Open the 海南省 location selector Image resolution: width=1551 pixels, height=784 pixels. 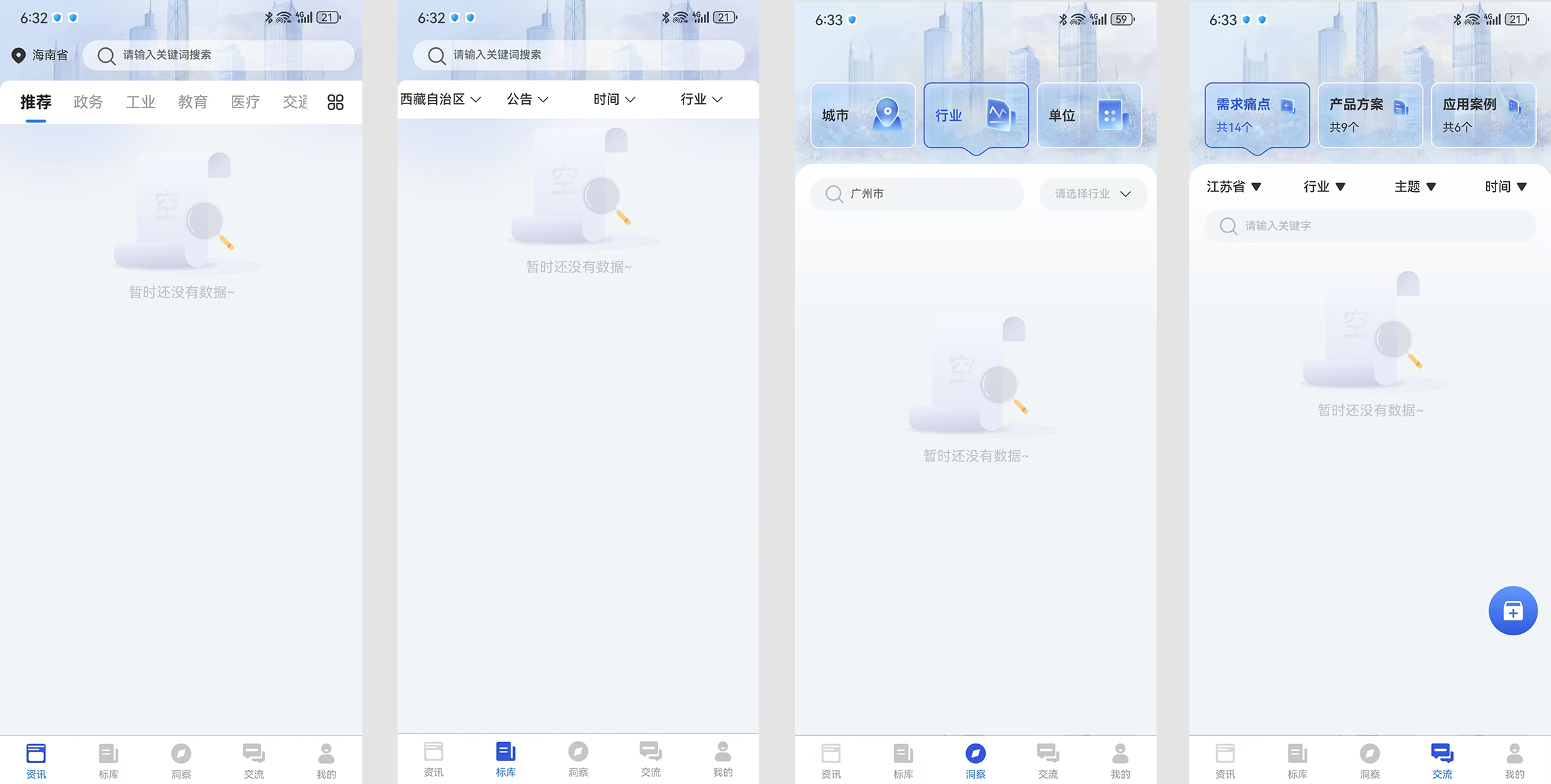41,55
